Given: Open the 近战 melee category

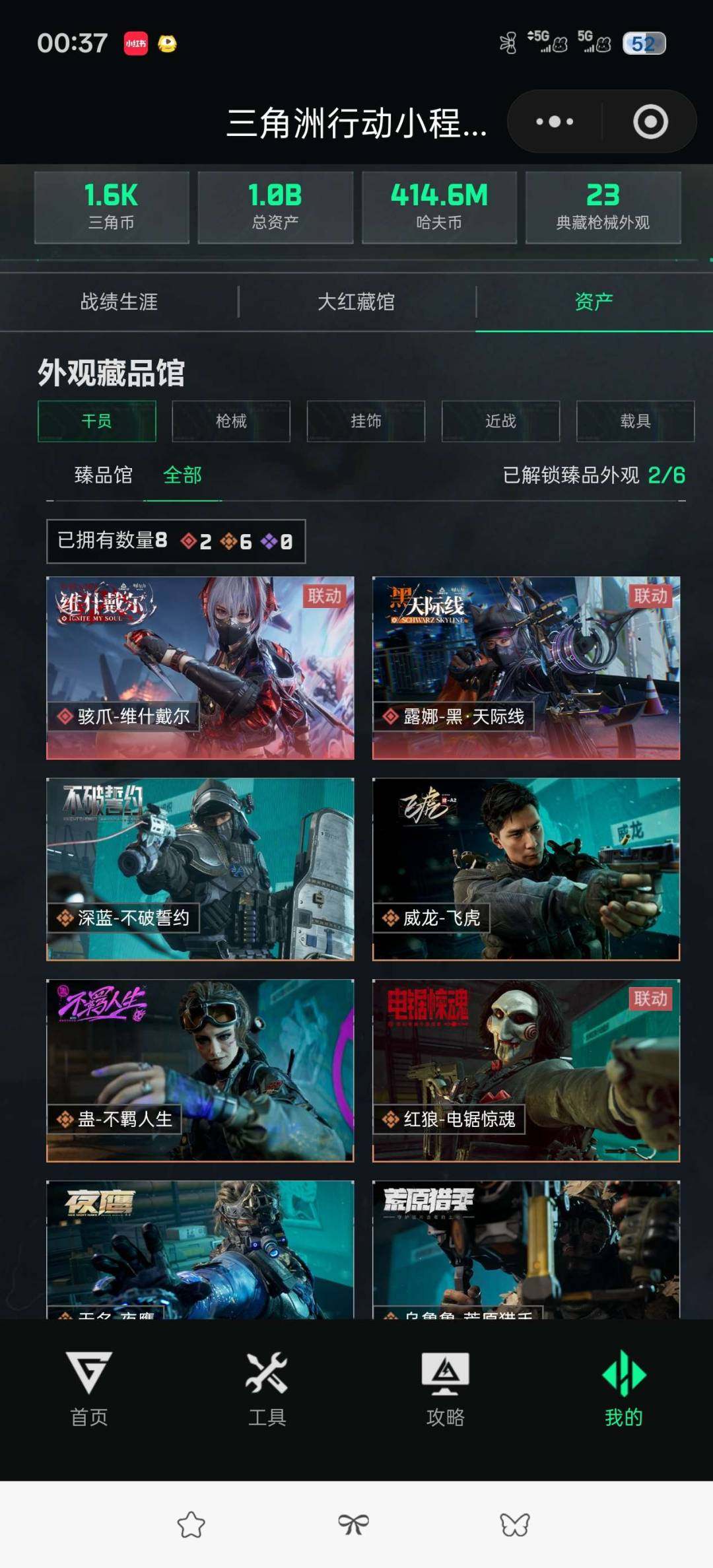Looking at the screenshot, I should click(x=500, y=421).
